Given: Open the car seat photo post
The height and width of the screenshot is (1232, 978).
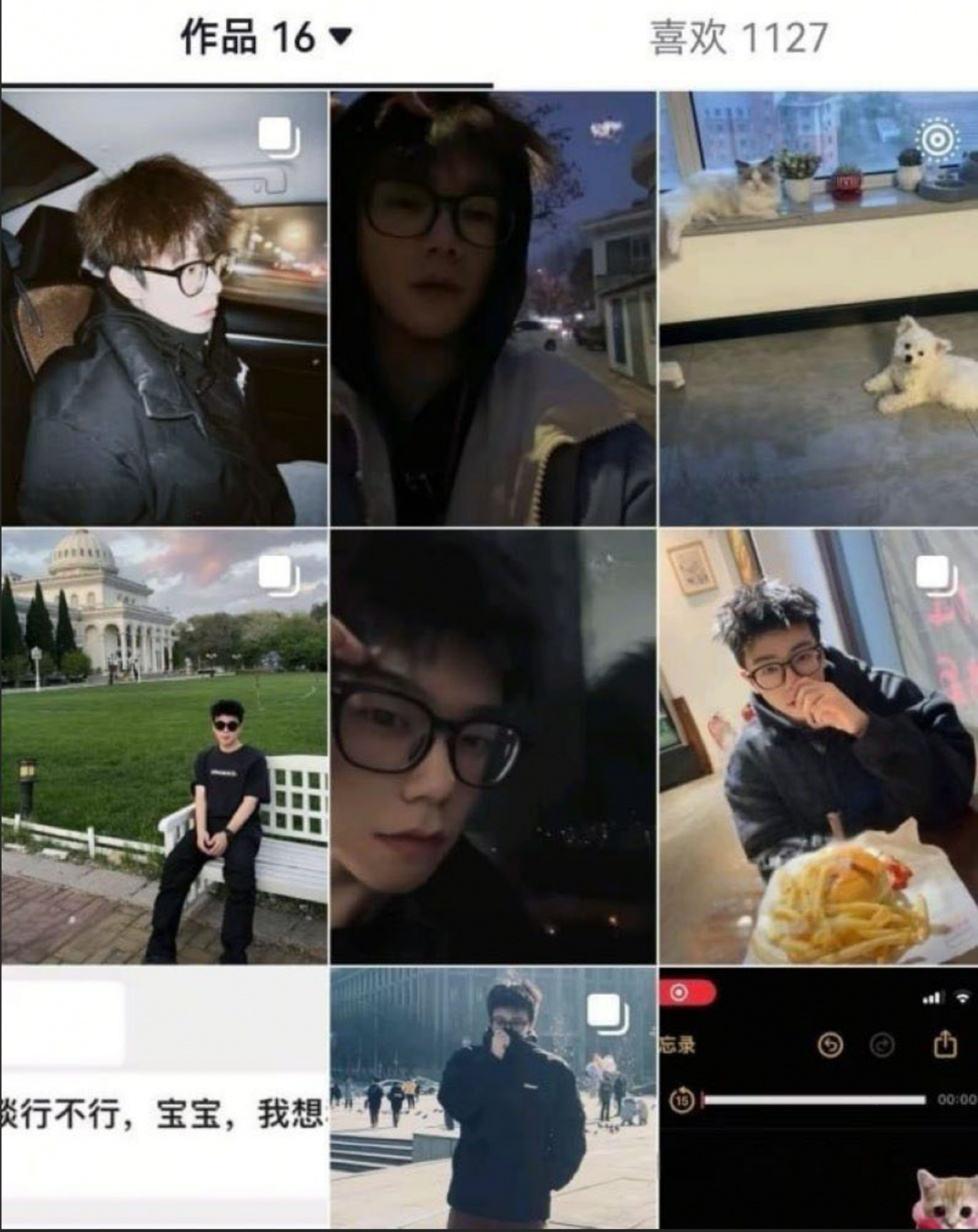Looking at the screenshot, I should tap(164, 308).
